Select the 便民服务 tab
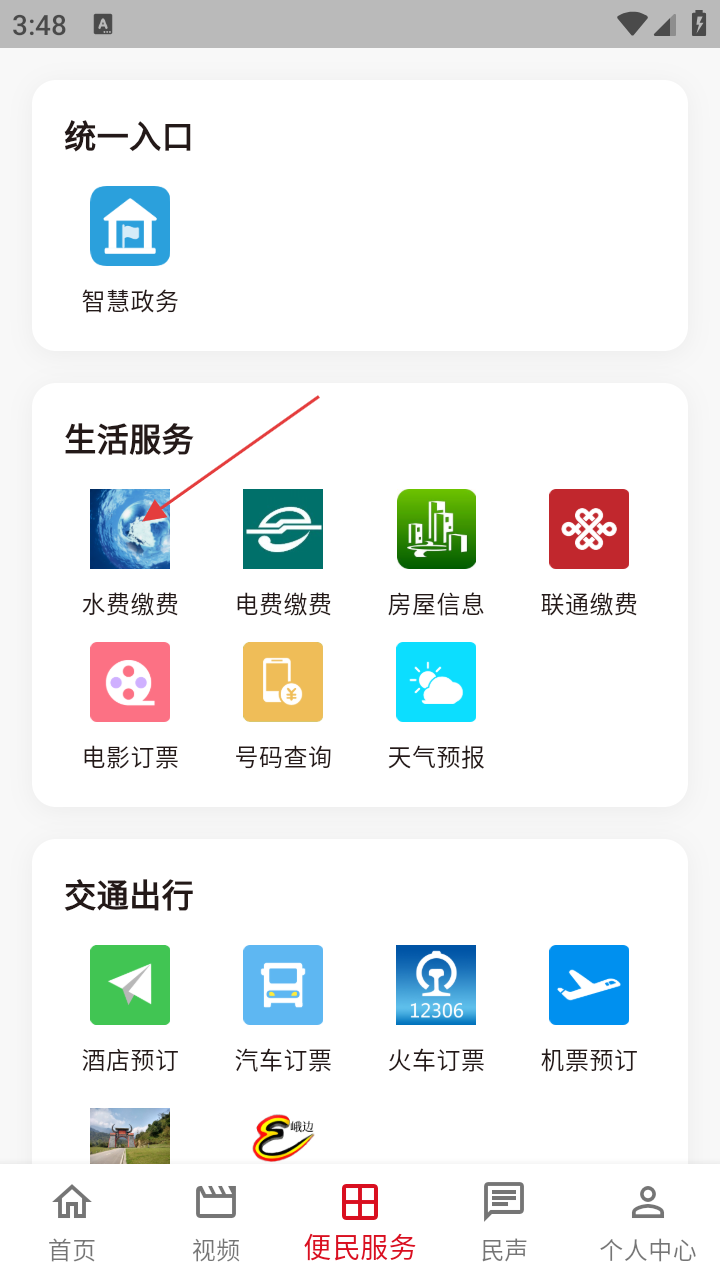This screenshot has height=1280, width=720. (360, 1221)
